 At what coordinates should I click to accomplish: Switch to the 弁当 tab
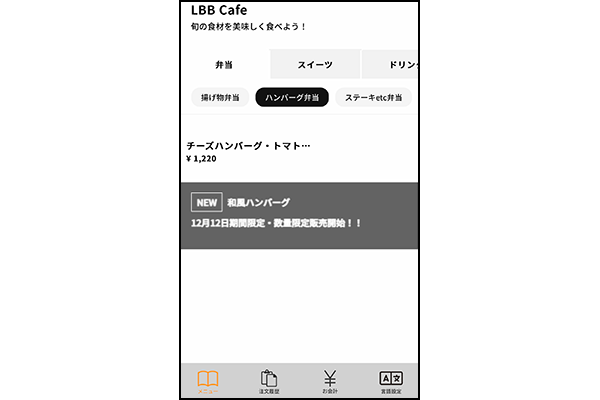pyautogui.click(x=224, y=64)
